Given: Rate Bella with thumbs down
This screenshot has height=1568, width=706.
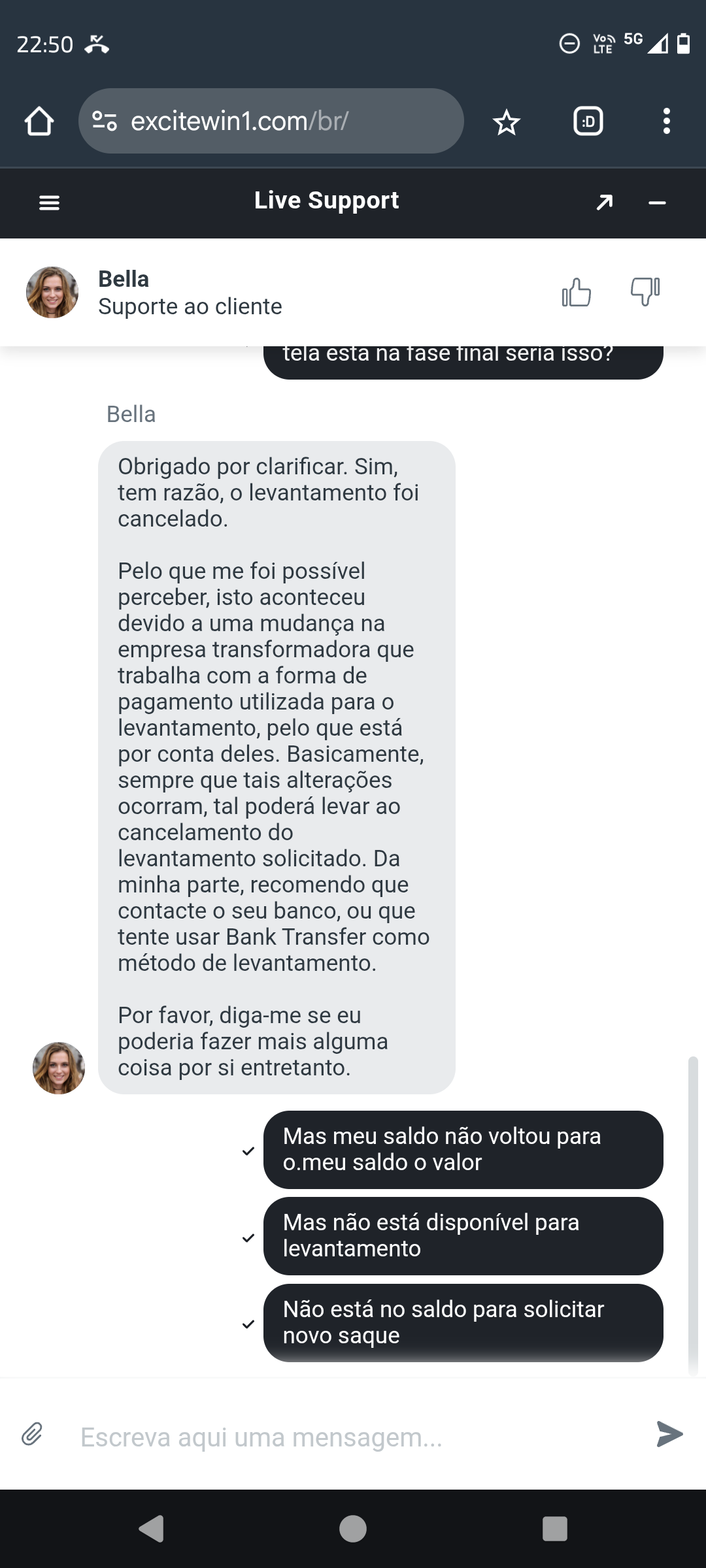Looking at the screenshot, I should 645,292.
